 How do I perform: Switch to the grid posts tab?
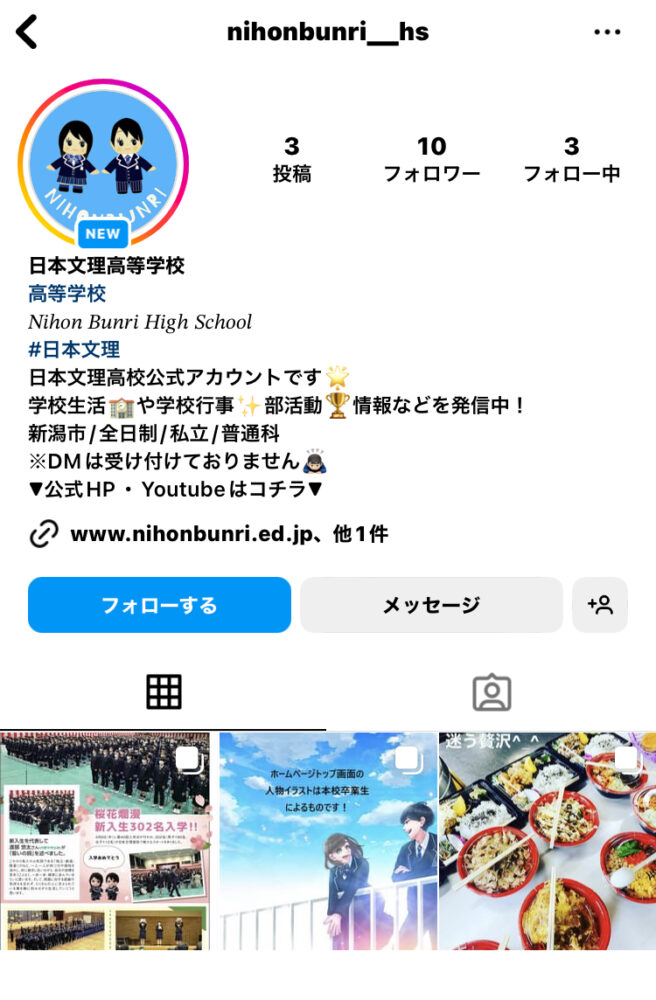pos(163,691)
